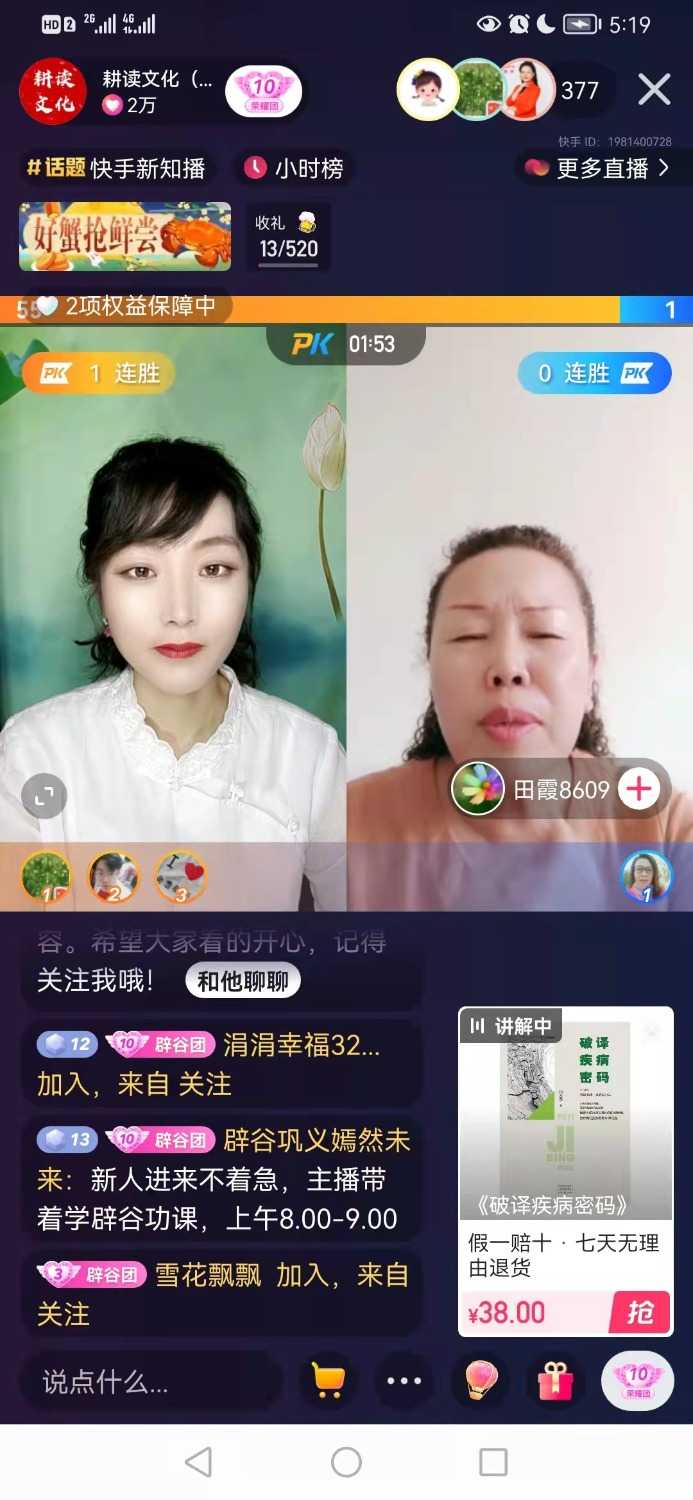
Task: Open the 快手新知播 topic
Action: coord(117,168)
